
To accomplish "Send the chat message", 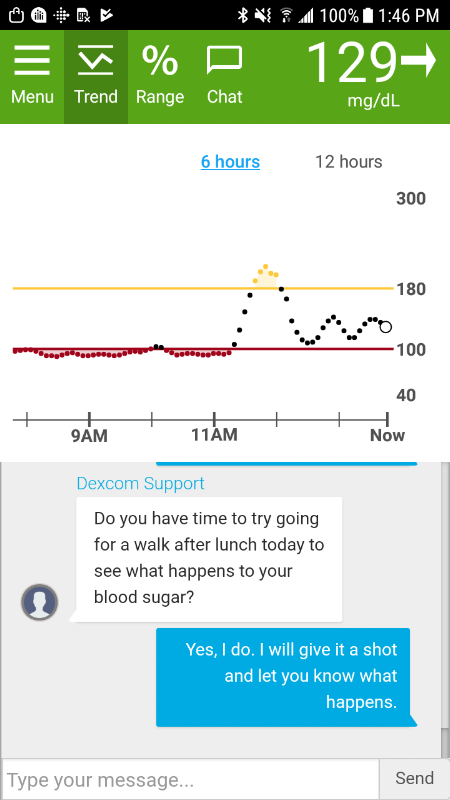I will coord(414,779).
